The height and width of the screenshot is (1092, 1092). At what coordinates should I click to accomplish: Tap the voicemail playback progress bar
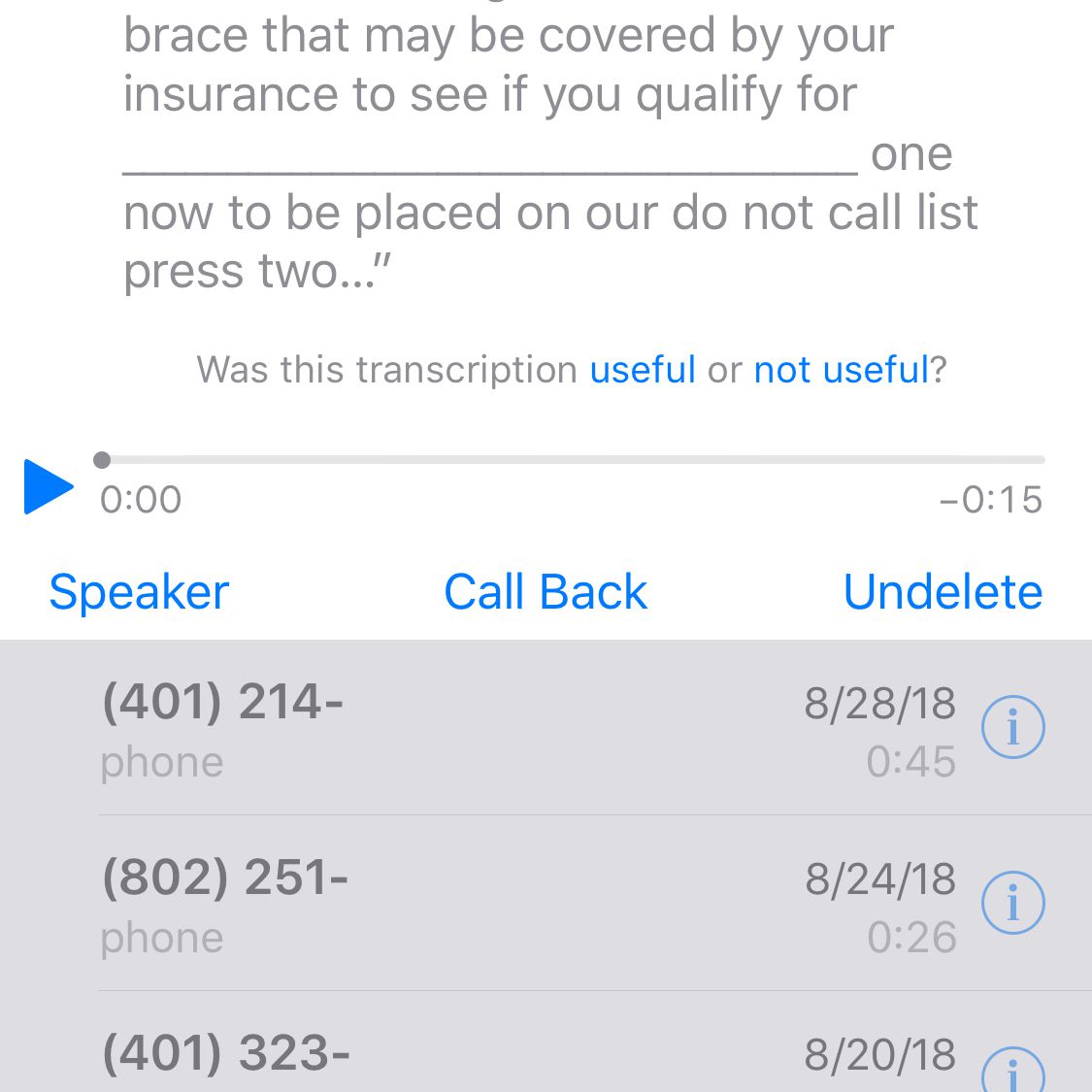point(573,460)
